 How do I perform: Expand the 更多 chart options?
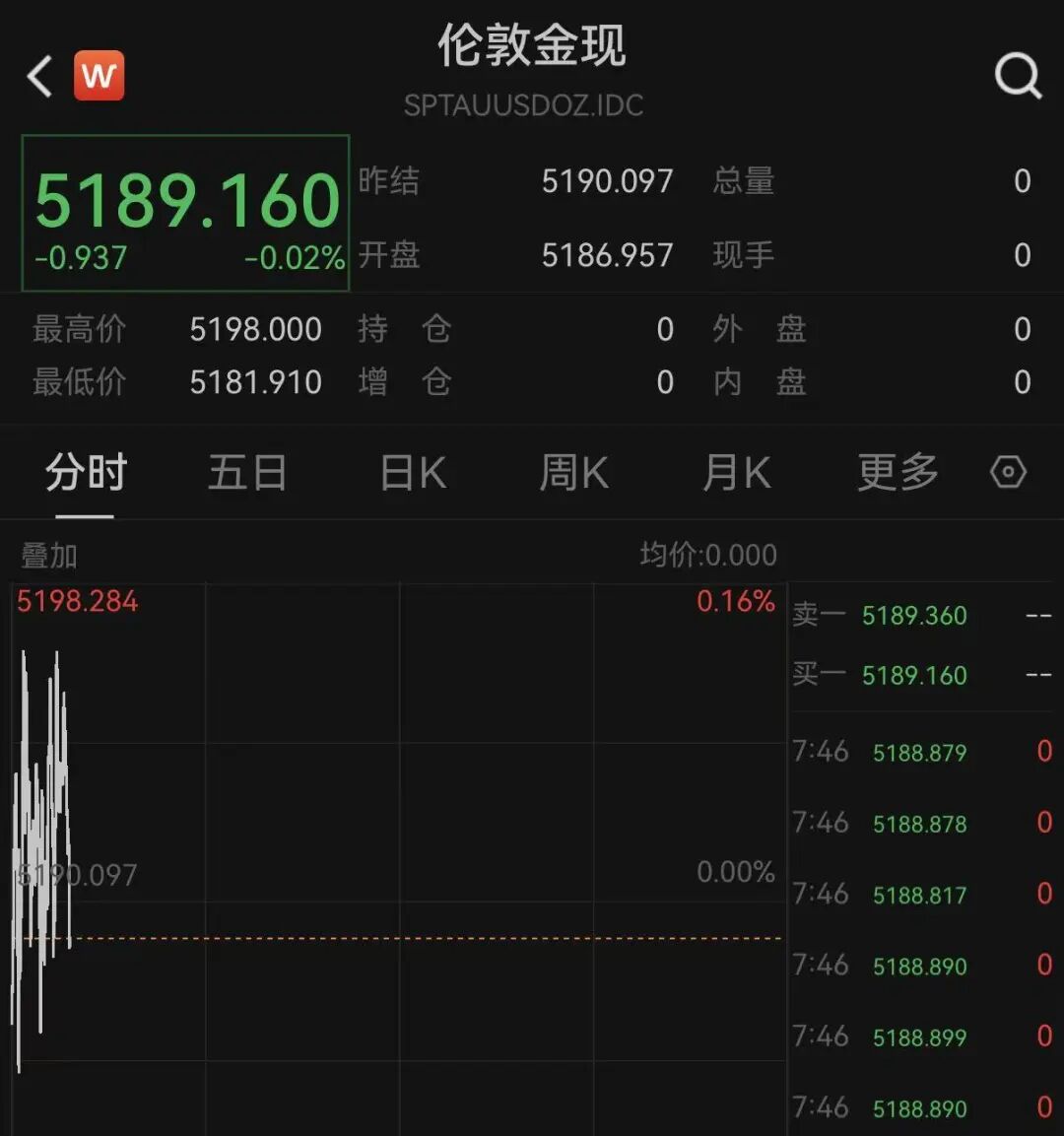(x=898, y=473)
